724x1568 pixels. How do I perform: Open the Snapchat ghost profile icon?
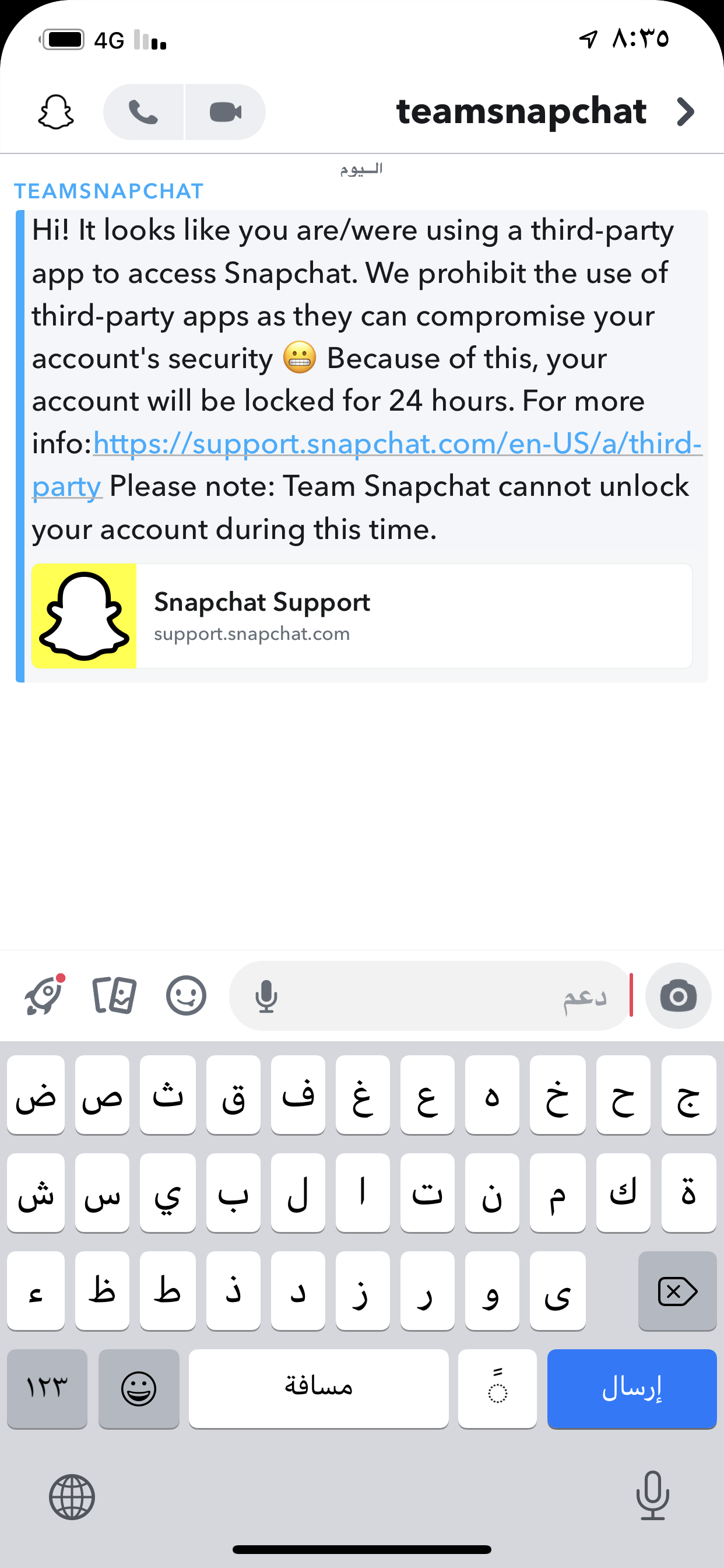point(56,112)
